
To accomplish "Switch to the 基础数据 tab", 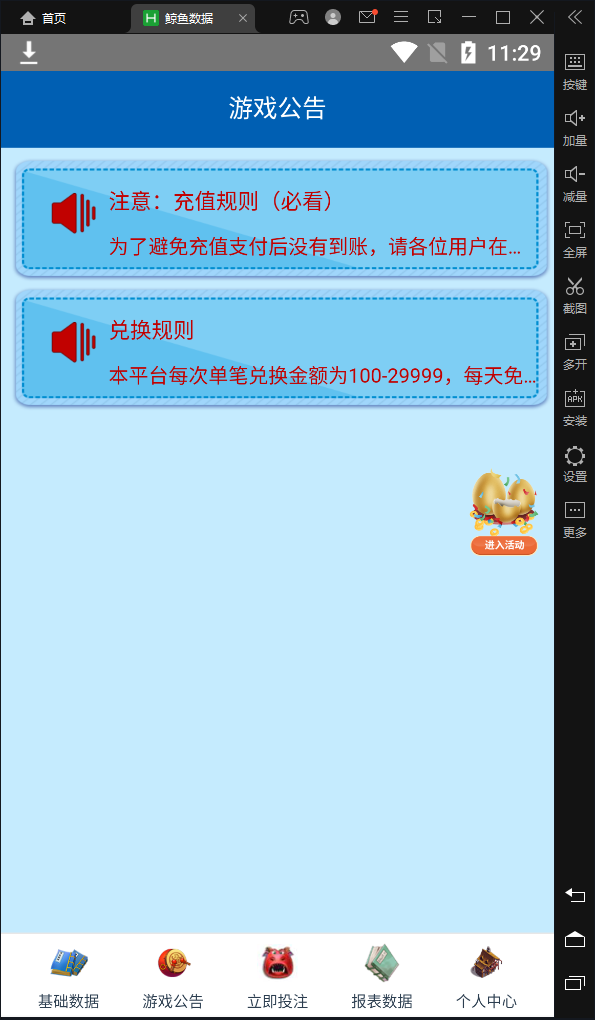I will (69, 976).
